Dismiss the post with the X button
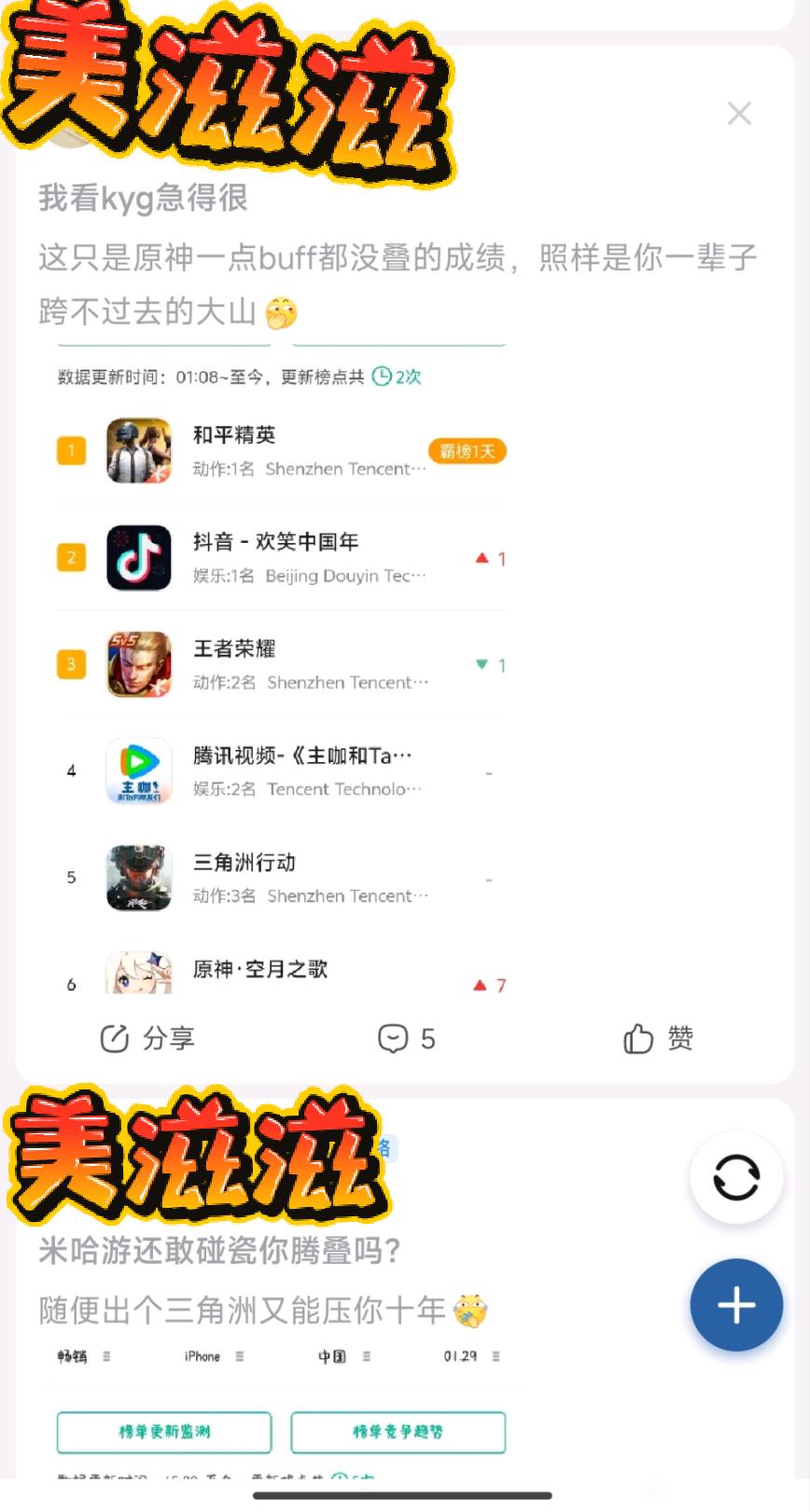 pyautogui.click(x=739, y=114)
